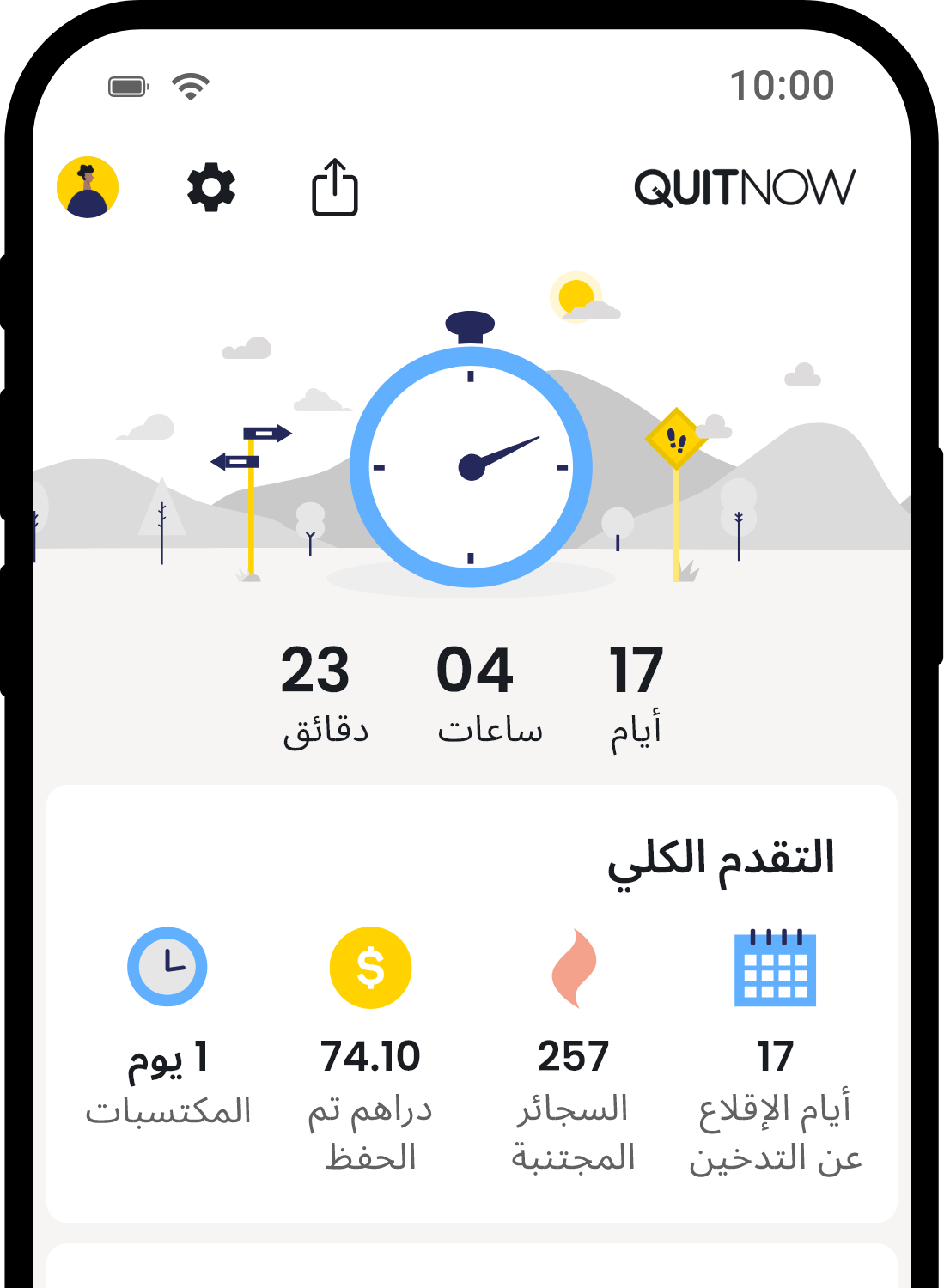Open the settings gear icon
Screen dimensions: 944x1288
click(210, 188)
